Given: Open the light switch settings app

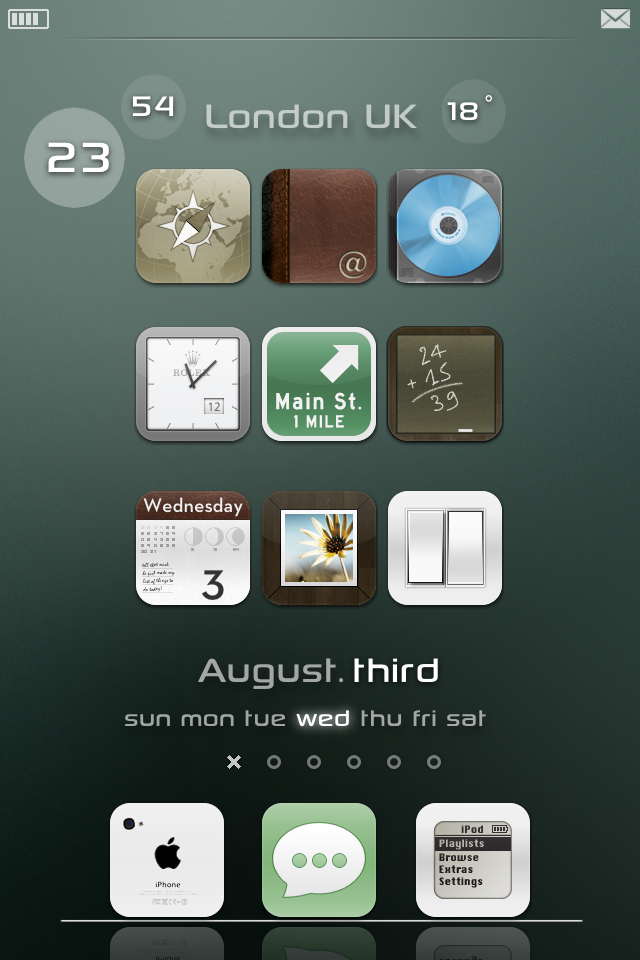Looking at the screenshot, I should pos(445,548).
